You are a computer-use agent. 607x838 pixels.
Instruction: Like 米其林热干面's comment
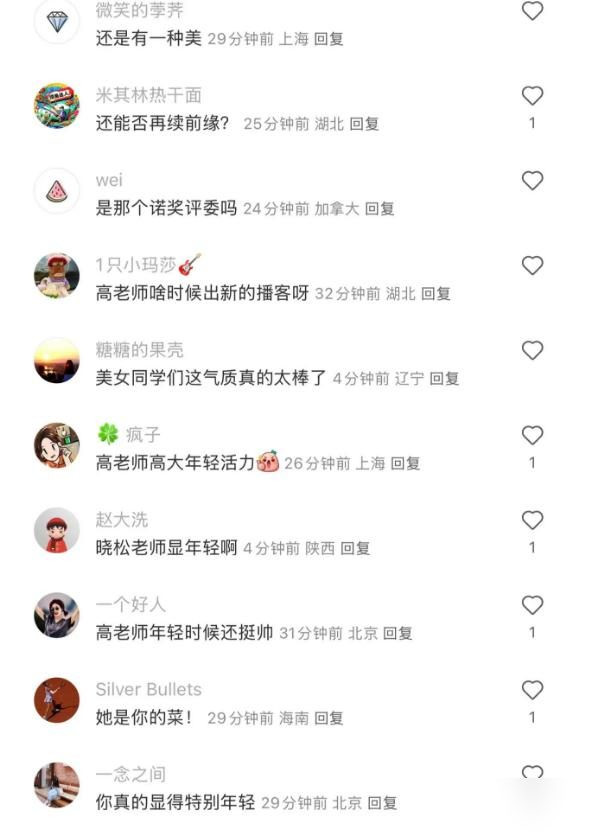[x=533, y=96]
